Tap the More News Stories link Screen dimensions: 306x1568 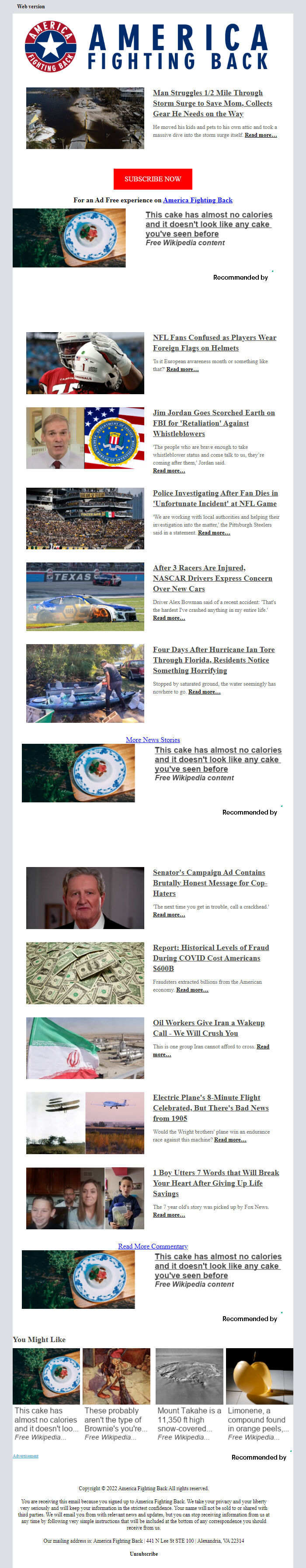pos(153,739)
